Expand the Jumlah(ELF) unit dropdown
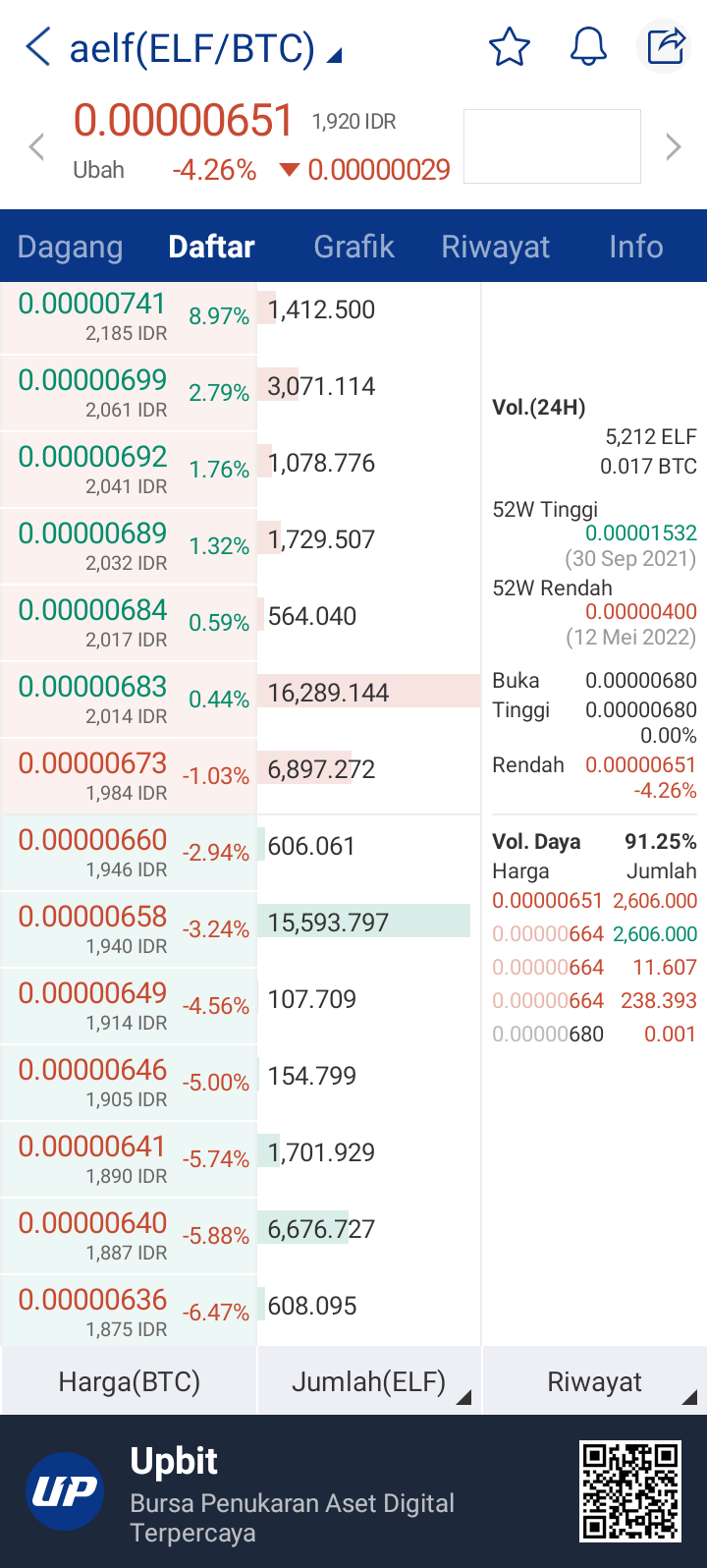 [369, 1381]
